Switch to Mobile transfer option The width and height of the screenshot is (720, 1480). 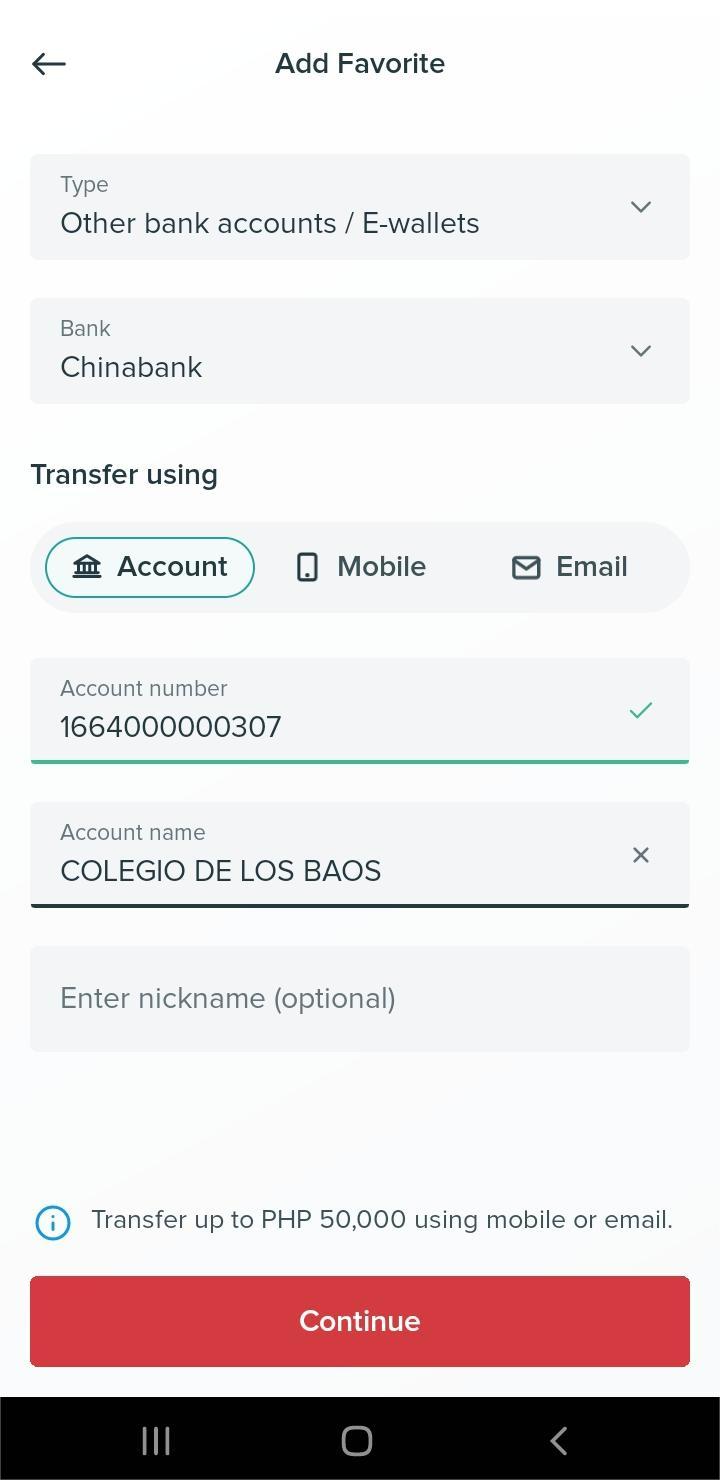361,567
